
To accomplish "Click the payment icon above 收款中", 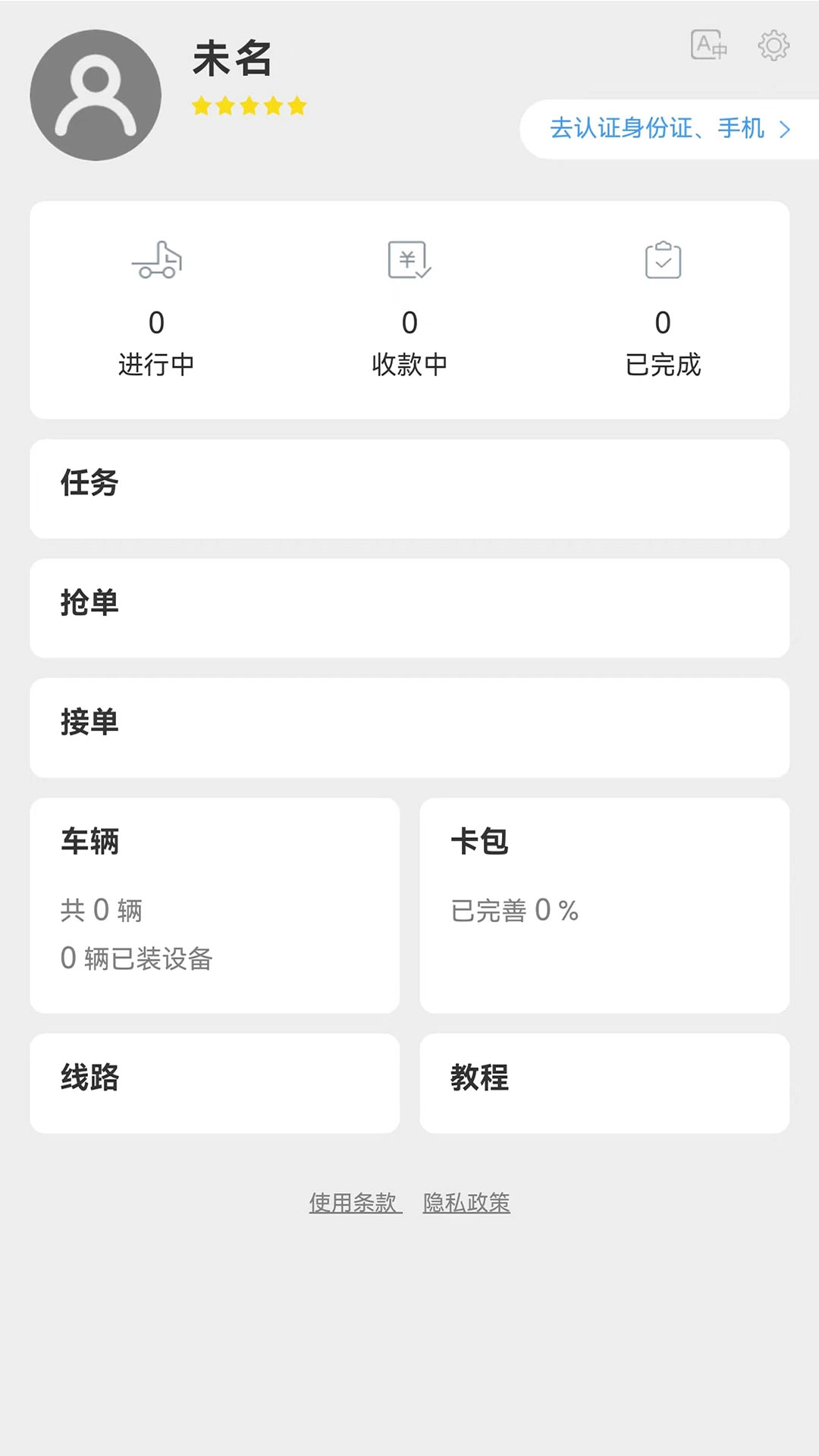I will (x=409, y=261).
